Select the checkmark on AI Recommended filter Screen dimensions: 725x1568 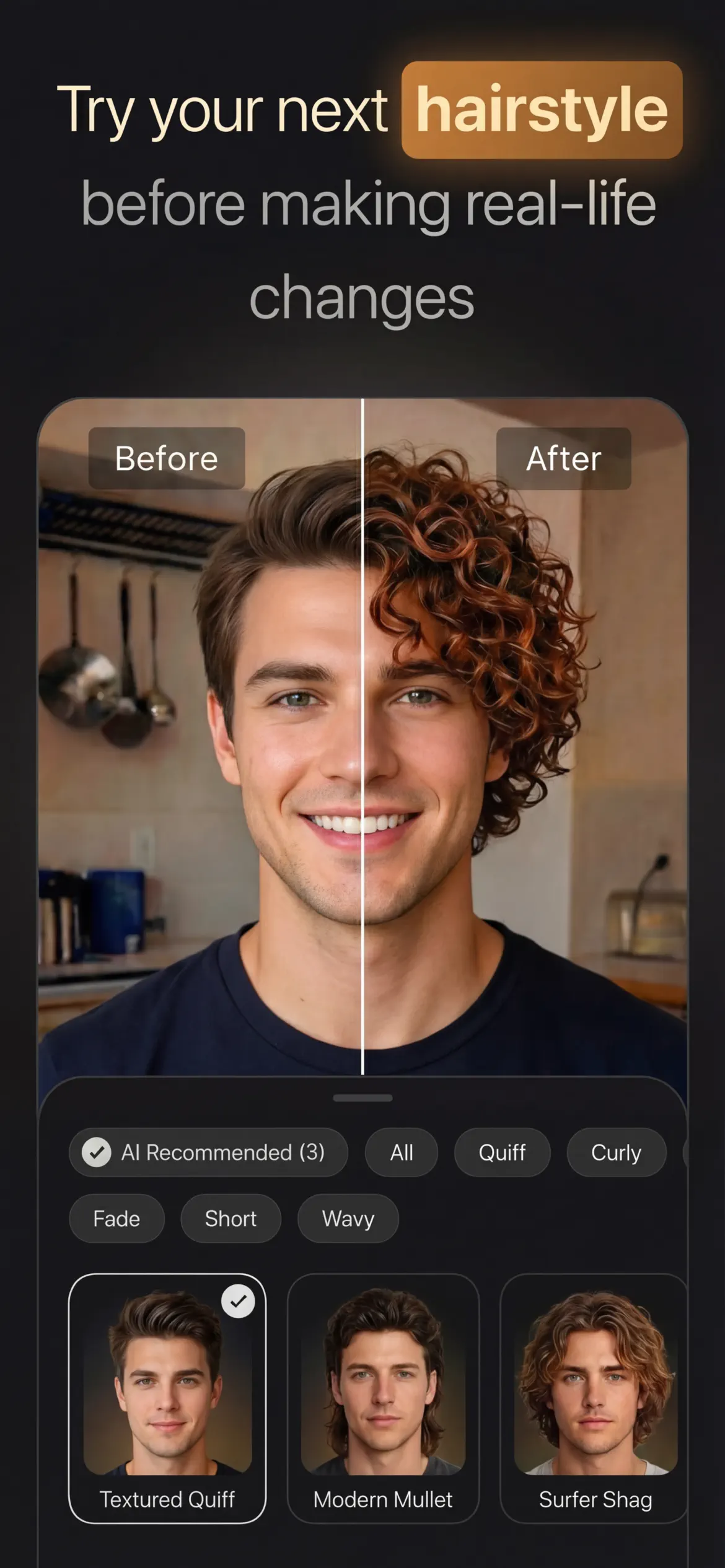95,1152
